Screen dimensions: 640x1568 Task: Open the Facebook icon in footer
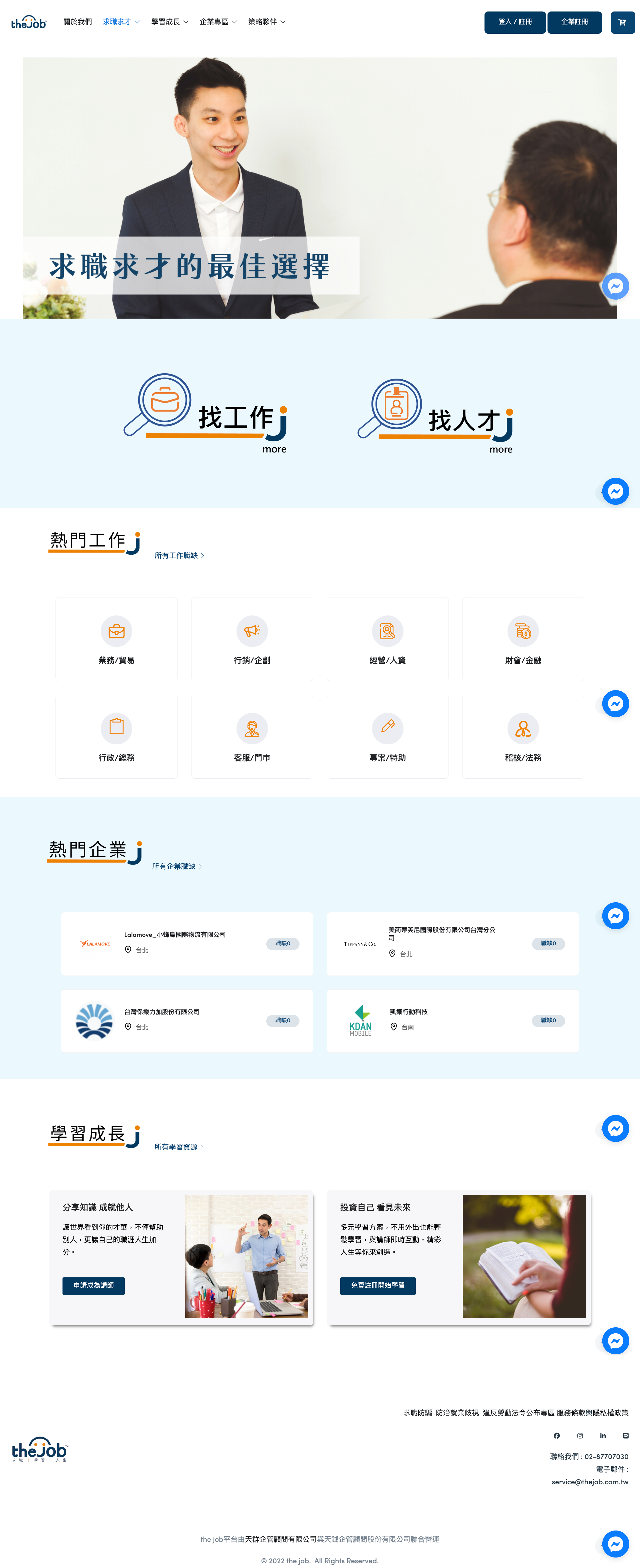[556, 1435]
